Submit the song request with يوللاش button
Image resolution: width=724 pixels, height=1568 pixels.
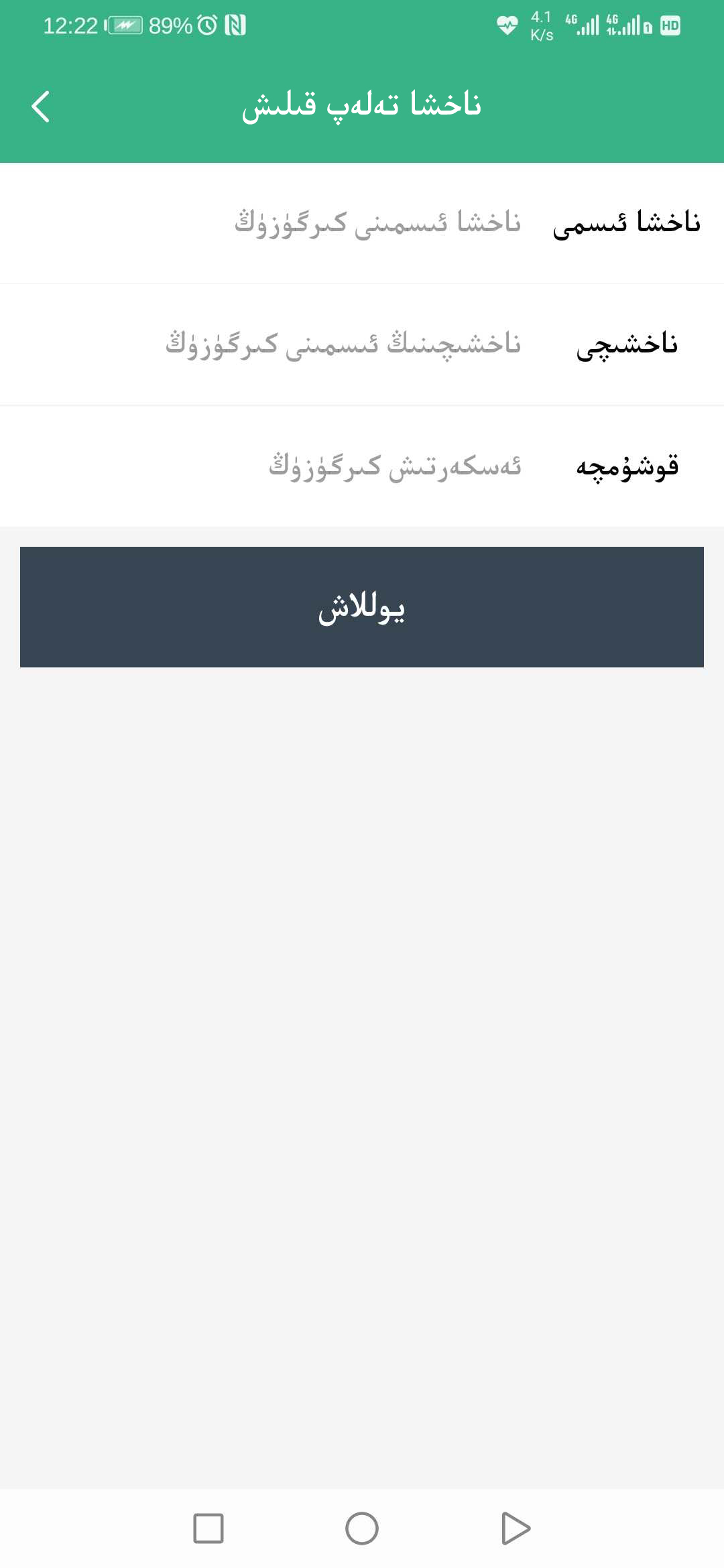(362, 607)
